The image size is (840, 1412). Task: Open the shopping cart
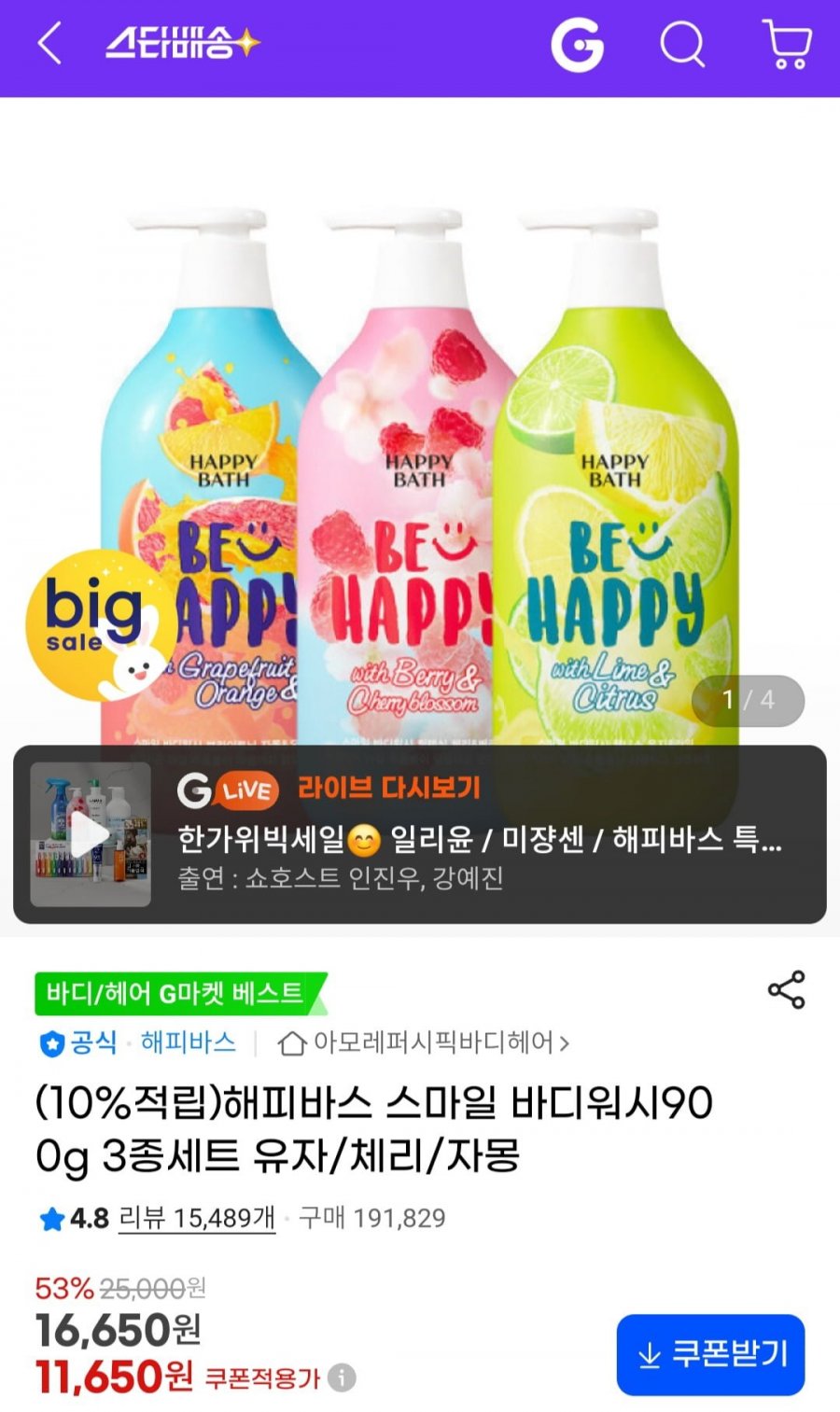coord(787,44)
